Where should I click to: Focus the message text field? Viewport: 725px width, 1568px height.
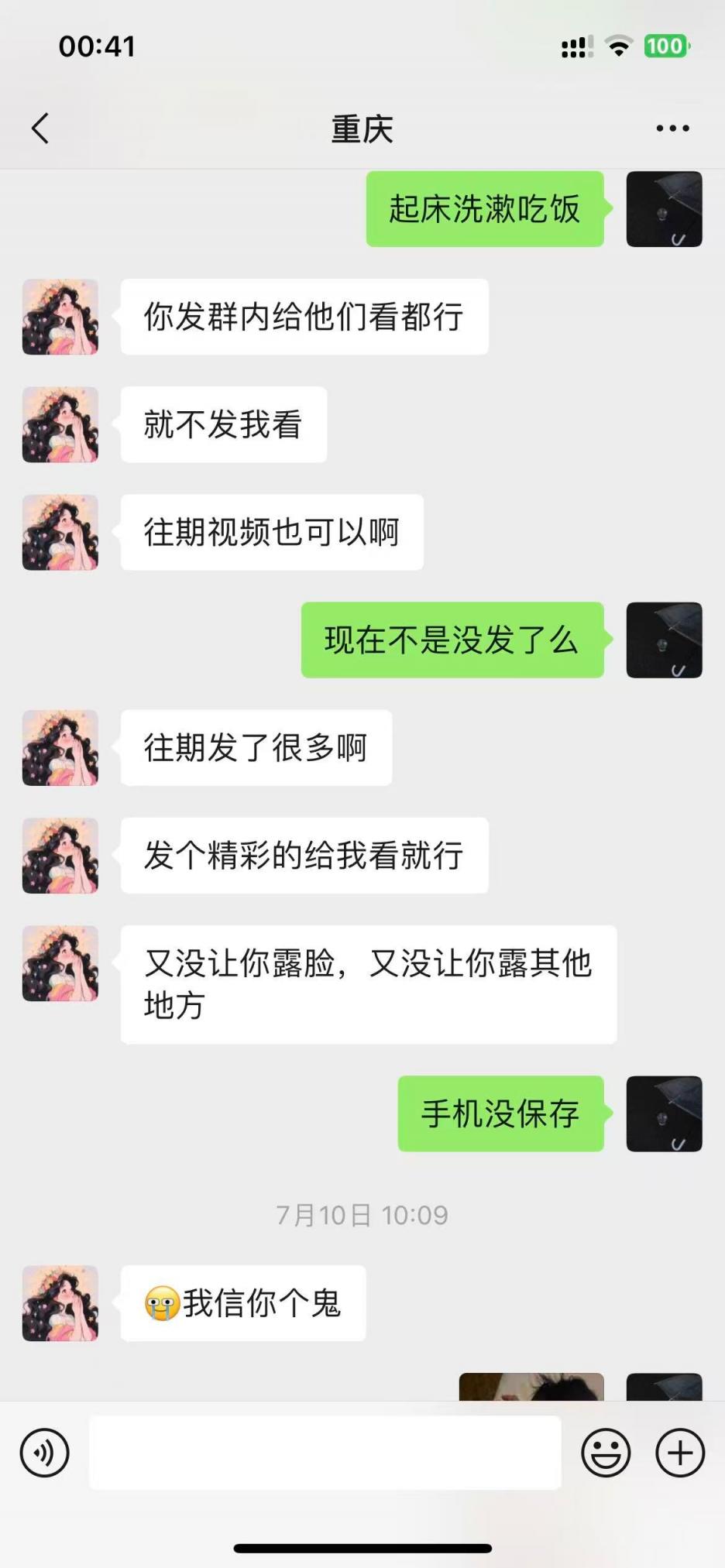click(325, 1453)
